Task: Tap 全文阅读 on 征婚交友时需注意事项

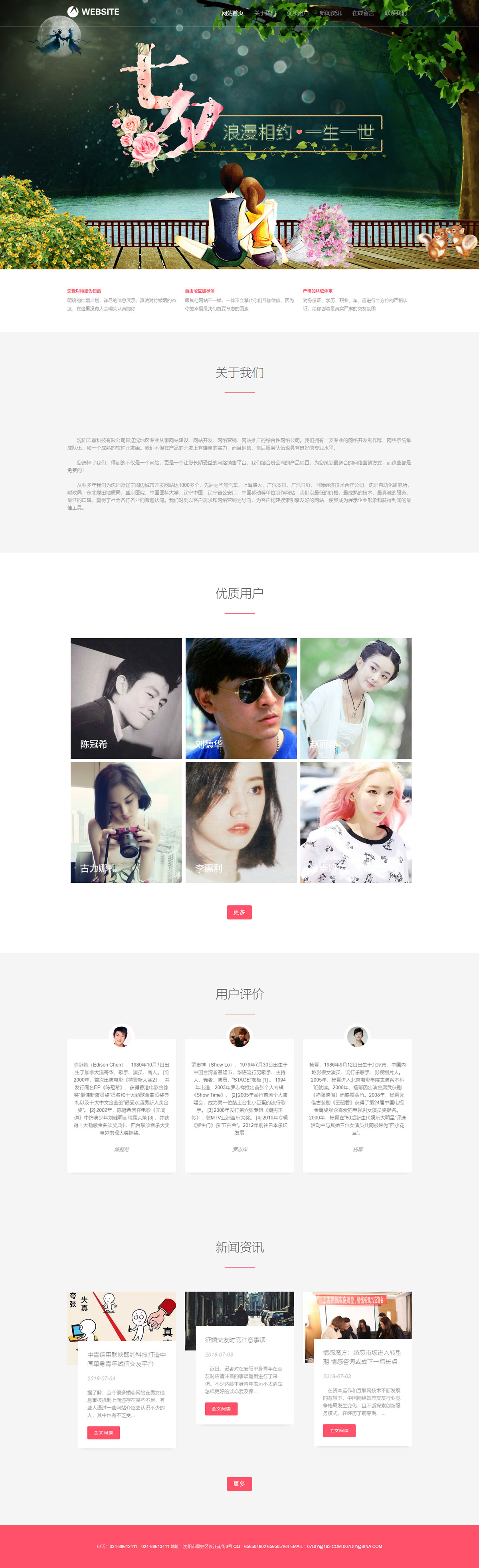Action: point(221,1408)
